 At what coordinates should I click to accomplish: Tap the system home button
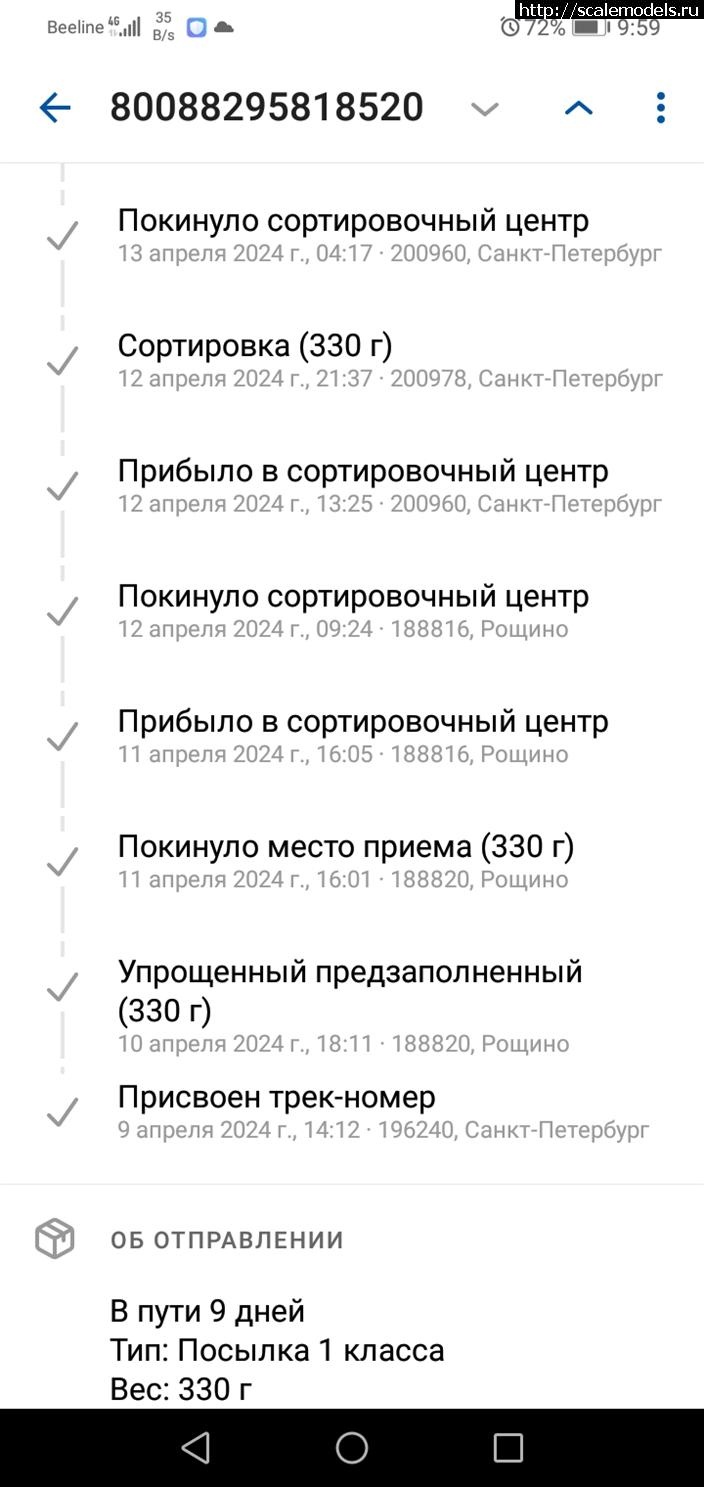[x=352, y=1447]
